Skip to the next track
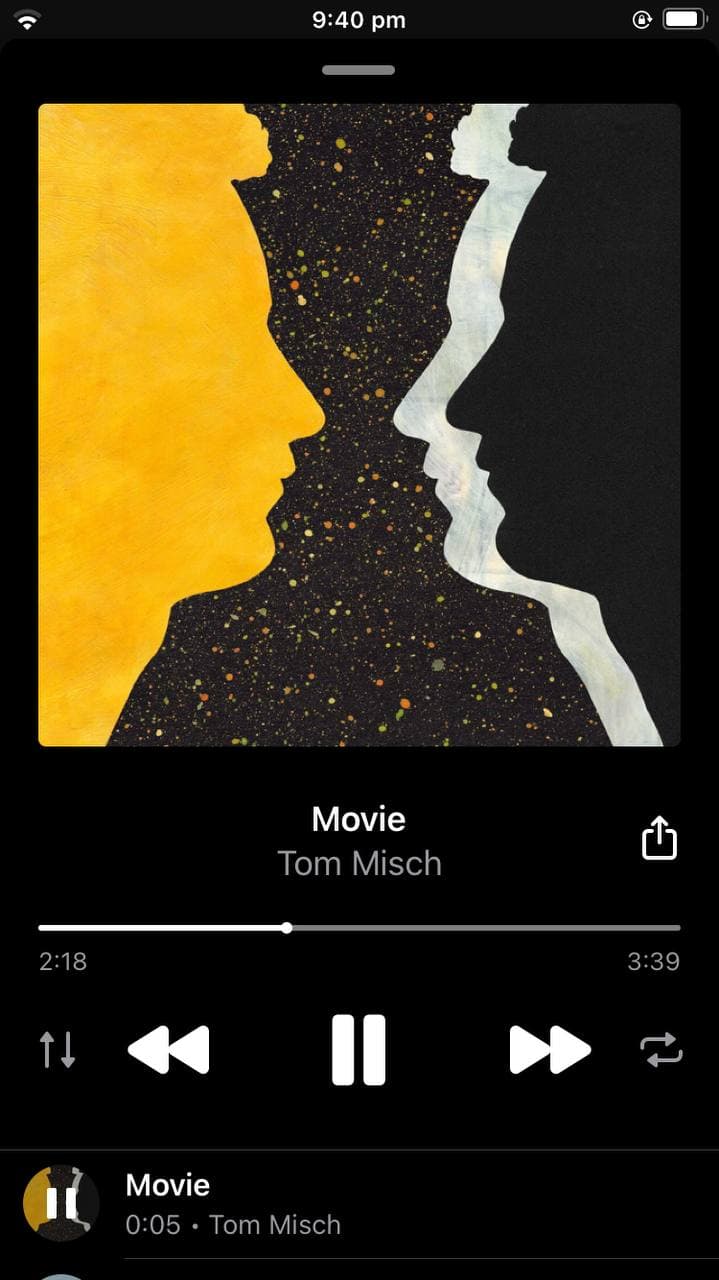Screen dimensions: 719x1280 pos(550,1049)
